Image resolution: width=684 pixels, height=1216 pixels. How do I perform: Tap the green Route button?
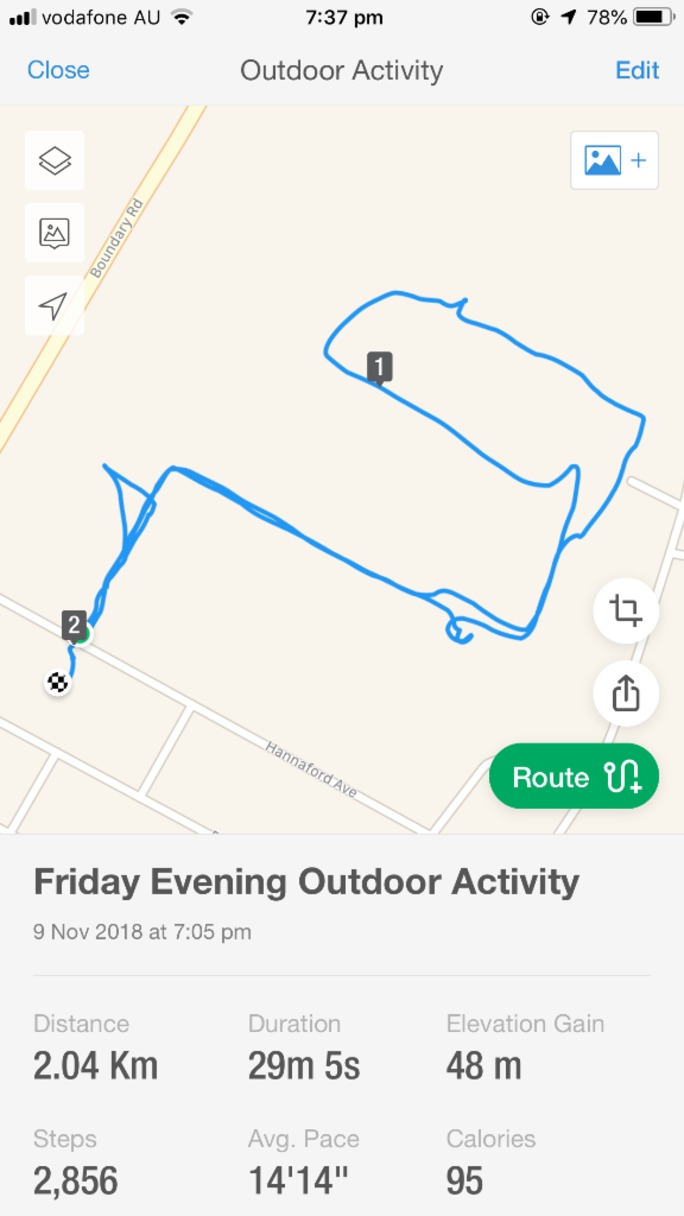574,777
